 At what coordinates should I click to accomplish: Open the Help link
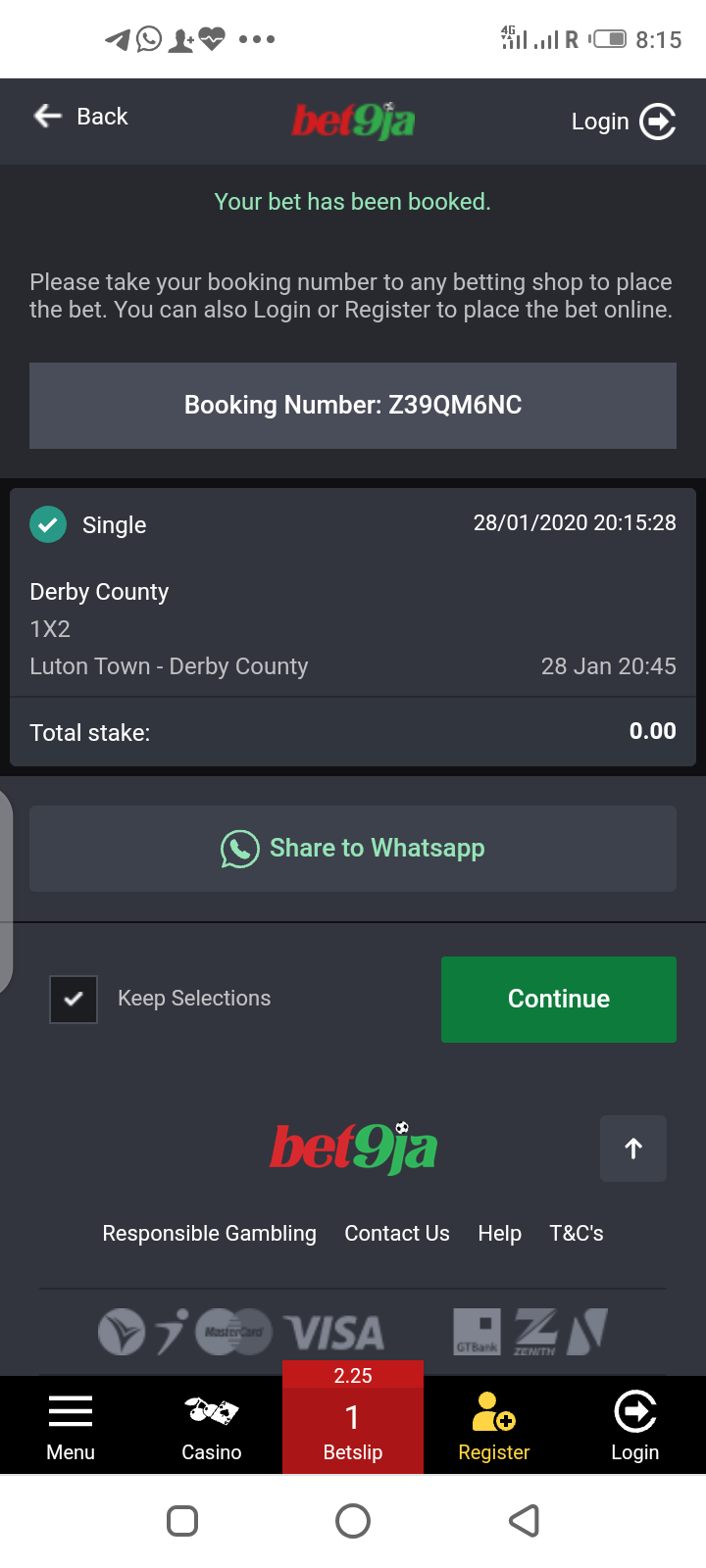[500, 1234]
